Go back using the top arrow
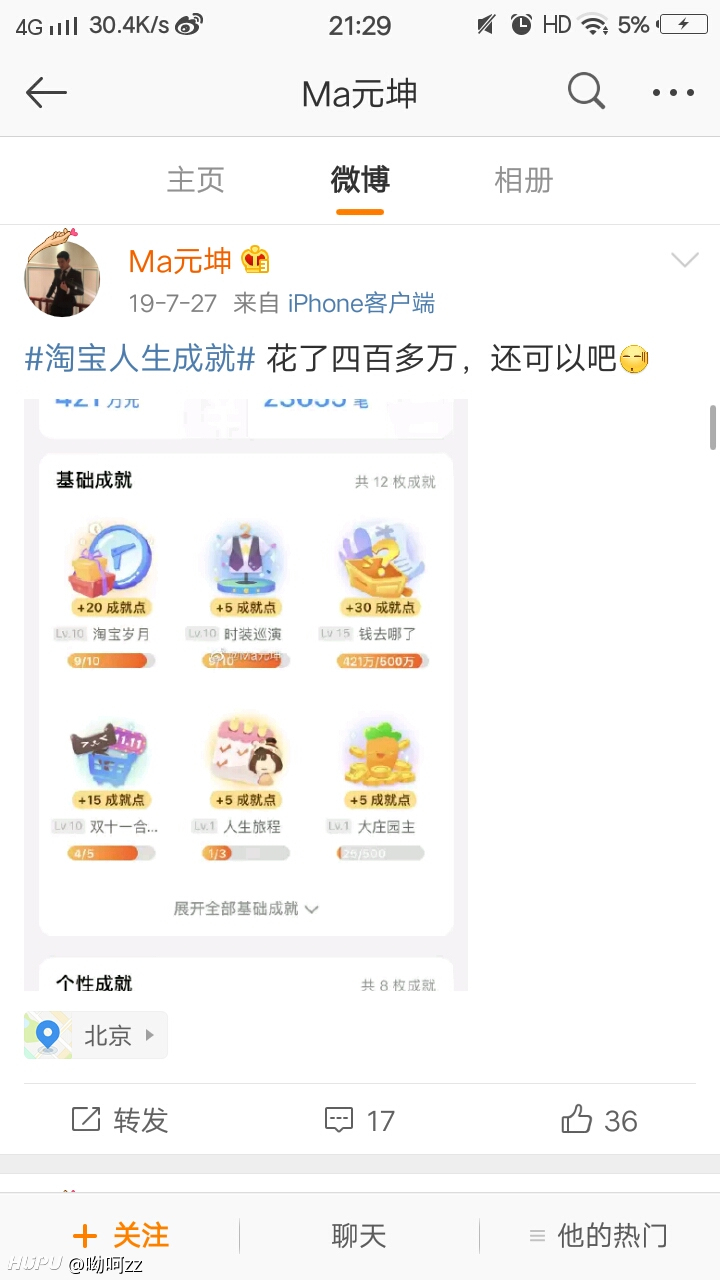The image size is (720, 1280). (46, 93)
